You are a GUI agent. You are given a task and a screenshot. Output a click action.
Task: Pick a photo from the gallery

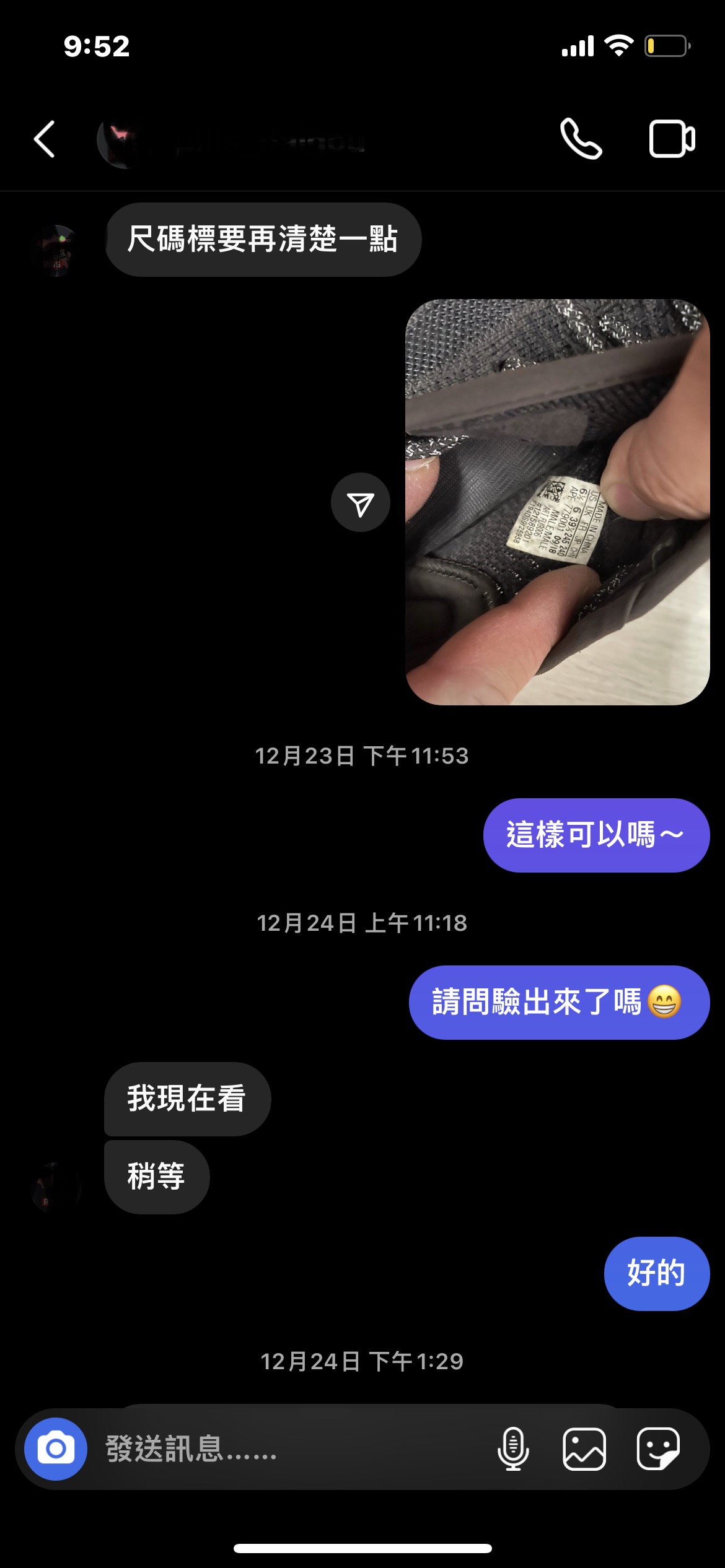(584, 1448)
